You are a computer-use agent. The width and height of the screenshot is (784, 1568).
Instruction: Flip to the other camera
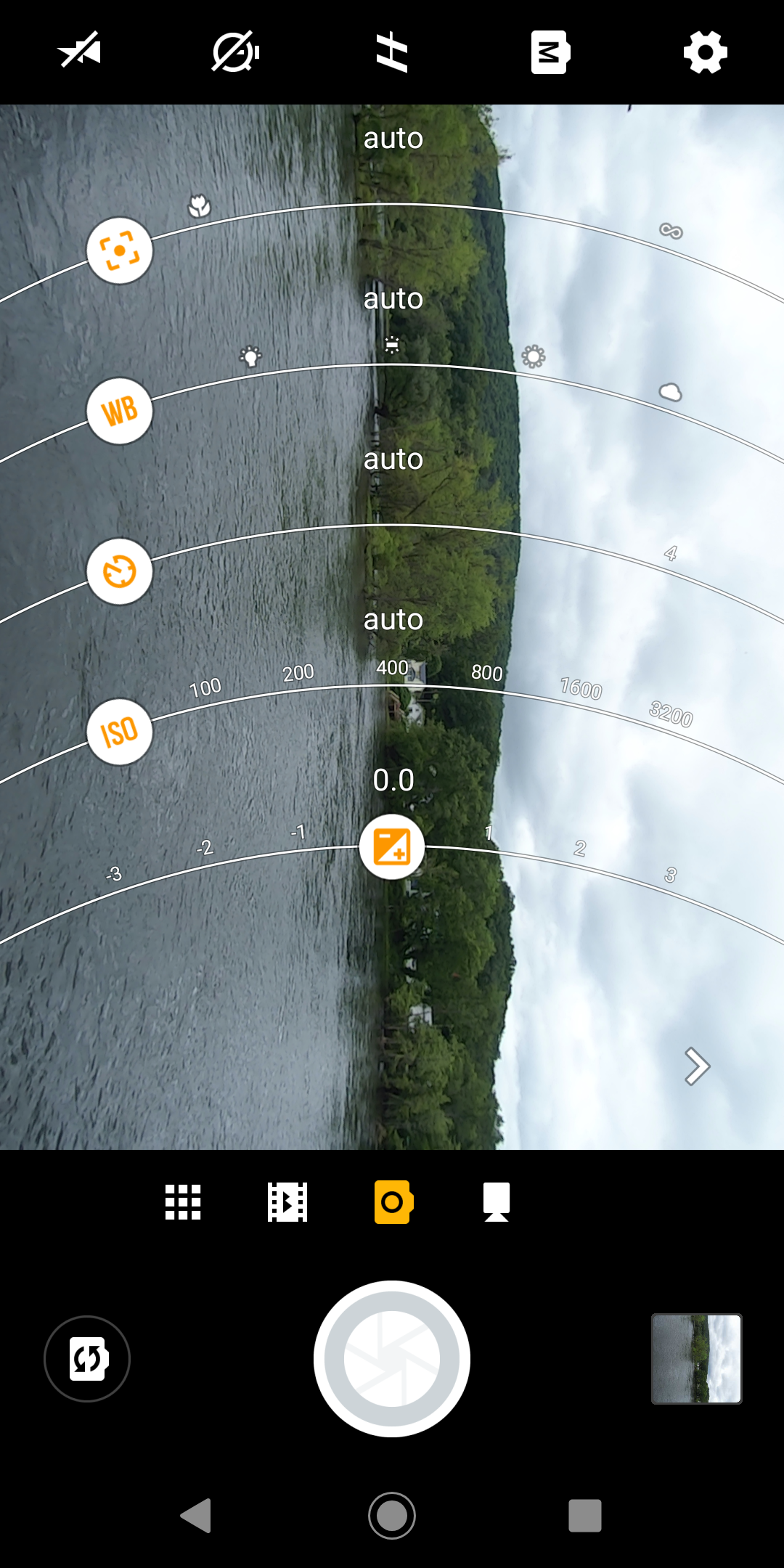(x=87, y=1358)
